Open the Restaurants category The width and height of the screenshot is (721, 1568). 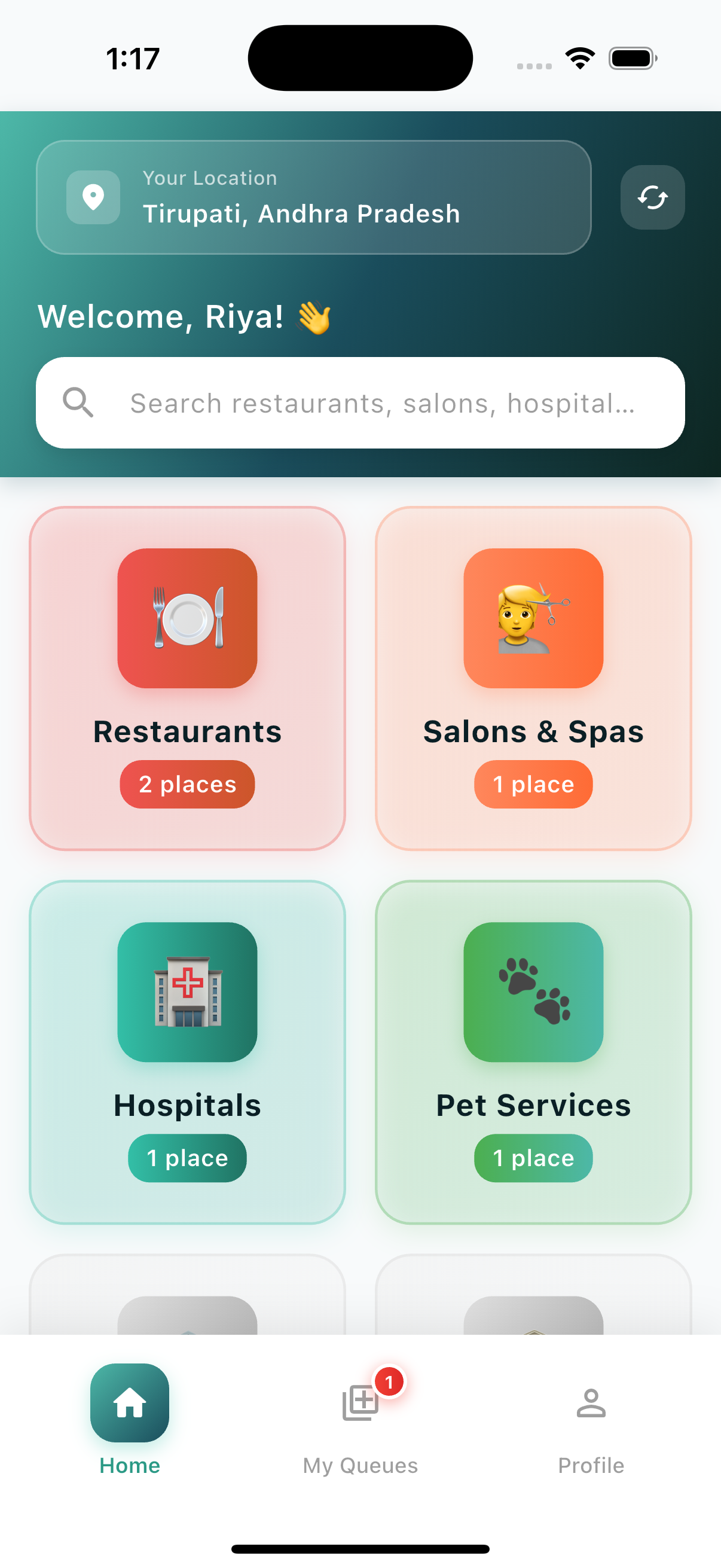[187, 678]
